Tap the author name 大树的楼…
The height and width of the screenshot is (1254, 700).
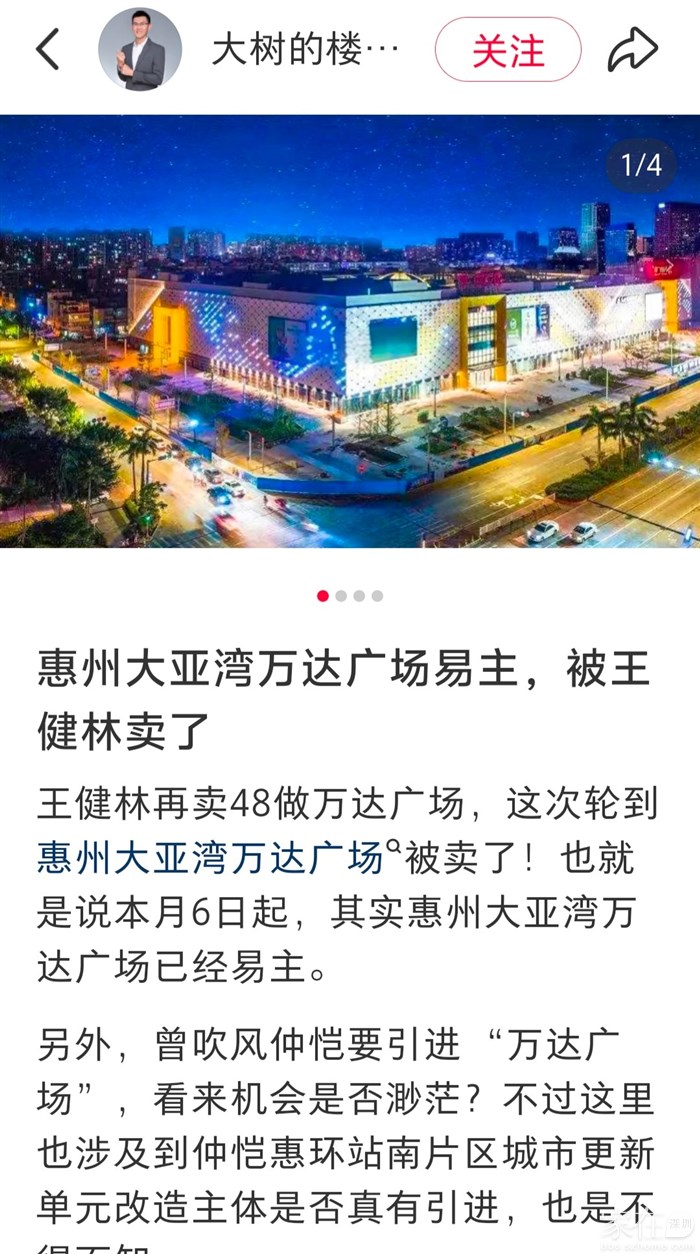(305, 49)
